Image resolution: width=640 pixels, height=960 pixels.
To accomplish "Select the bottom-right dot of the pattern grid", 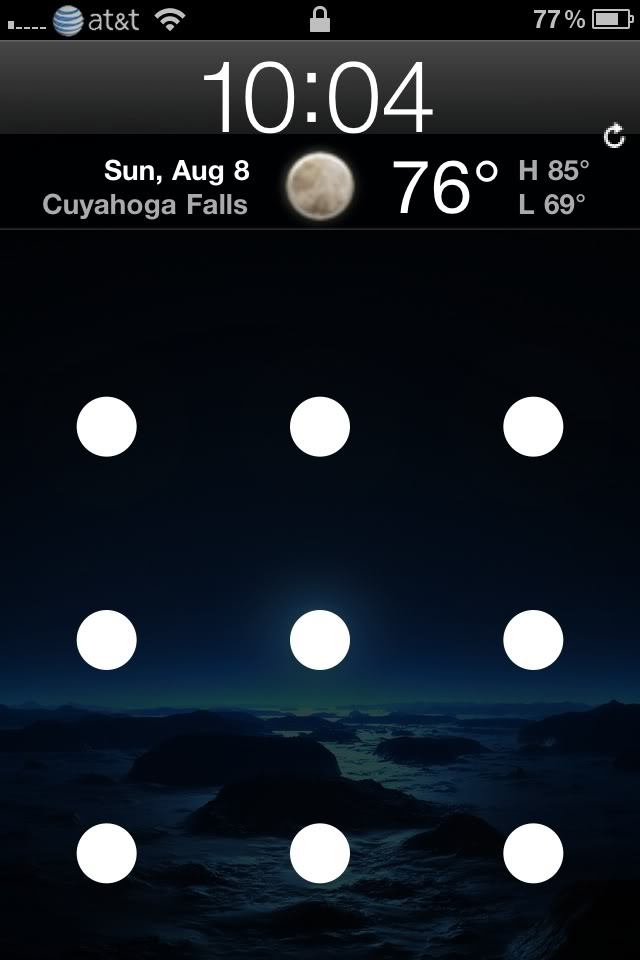I will [533, 853].
